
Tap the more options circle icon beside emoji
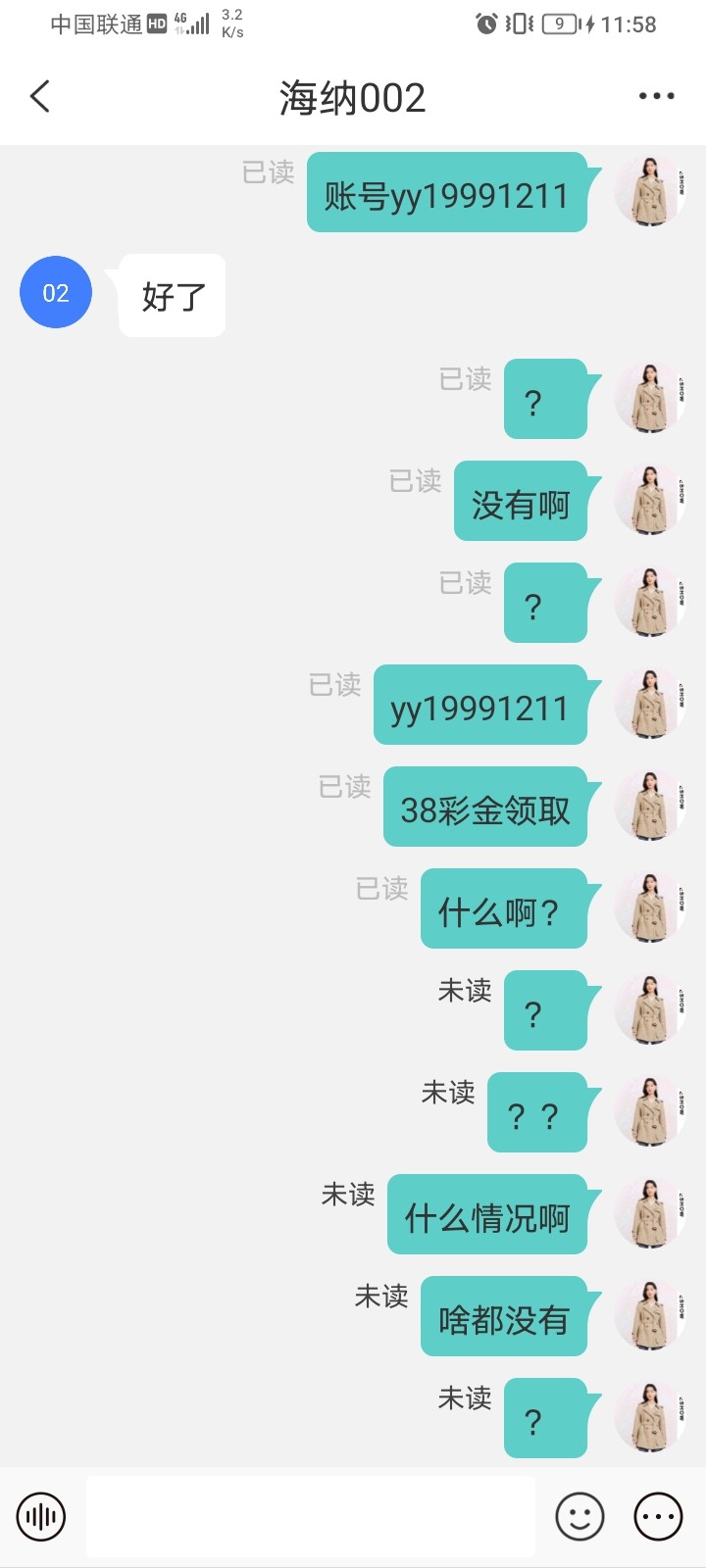(655, 1515)
